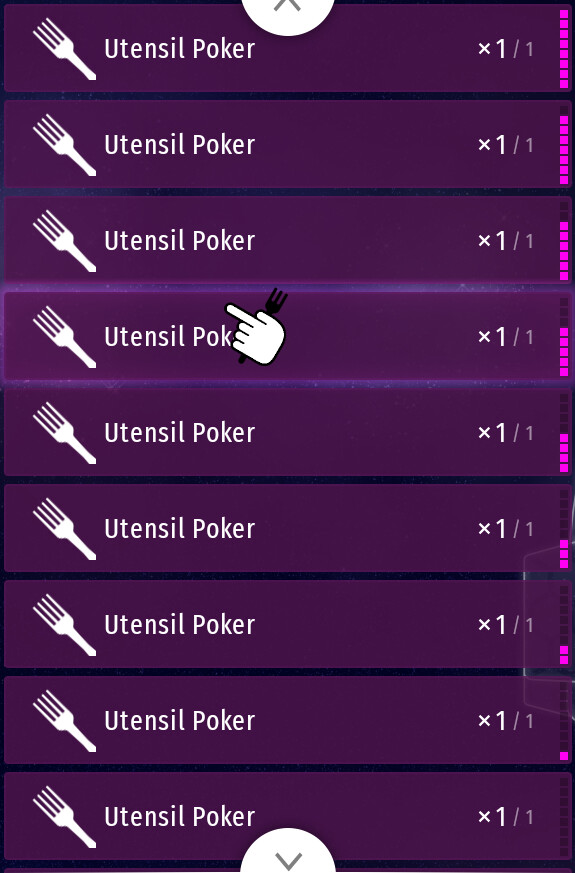Tap the down chevron button to scroll down
The height and width of the screenshot is (873, 575).
(x=288, y=853)
